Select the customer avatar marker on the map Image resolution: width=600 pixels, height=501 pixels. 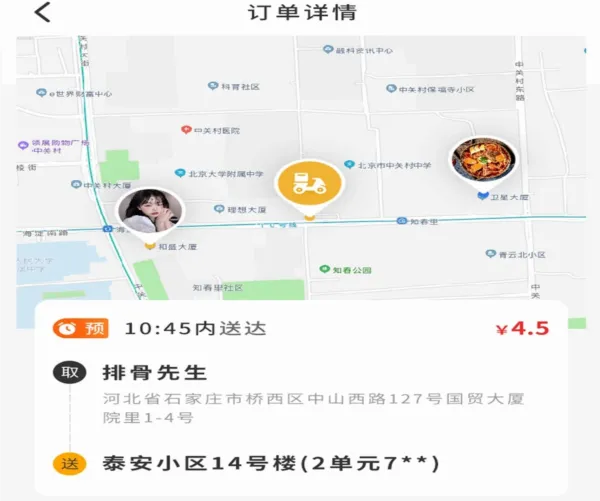(x=150, y=212)
